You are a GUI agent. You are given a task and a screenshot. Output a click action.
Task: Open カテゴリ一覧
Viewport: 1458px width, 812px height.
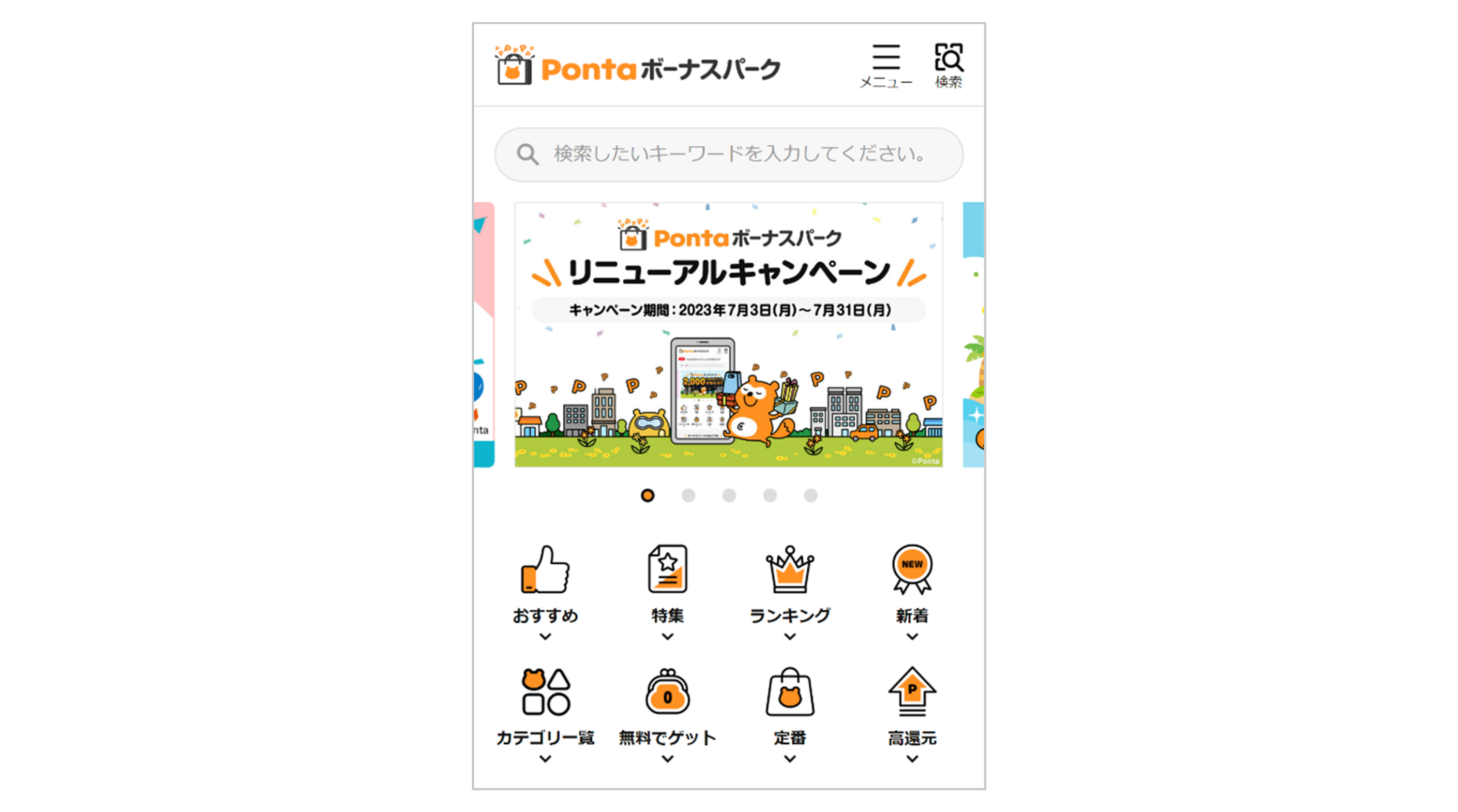pos(545,713)
